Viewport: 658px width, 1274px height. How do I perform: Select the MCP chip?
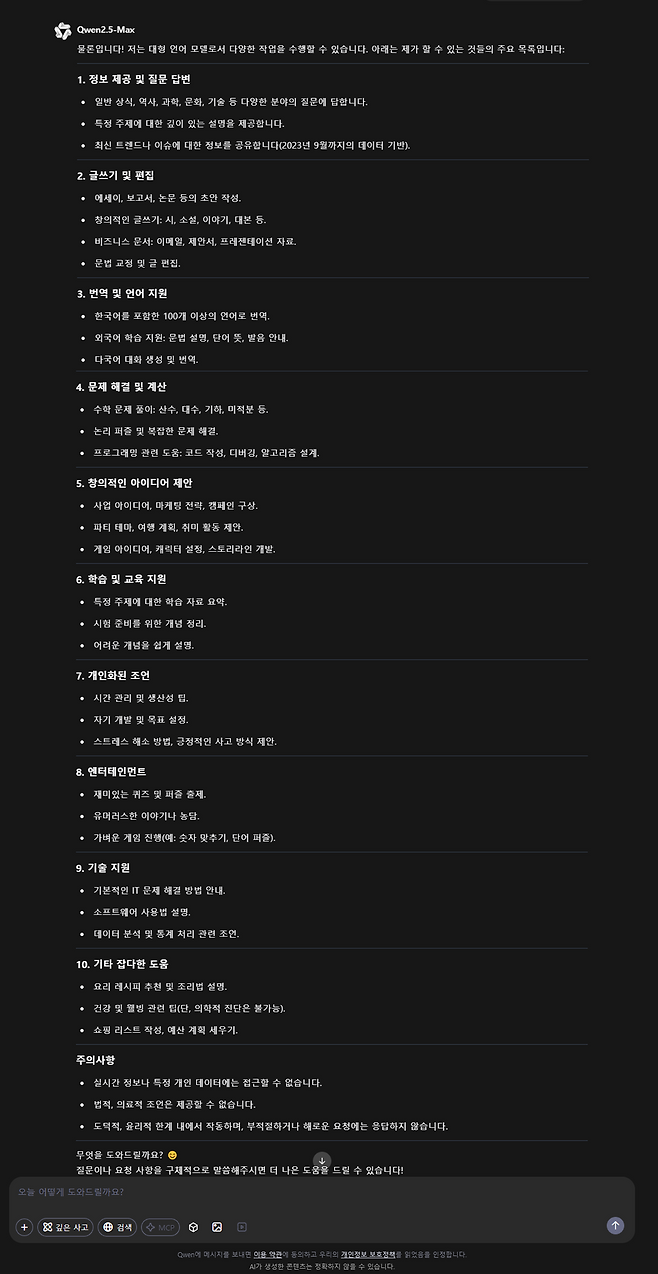click(160, 1227)
